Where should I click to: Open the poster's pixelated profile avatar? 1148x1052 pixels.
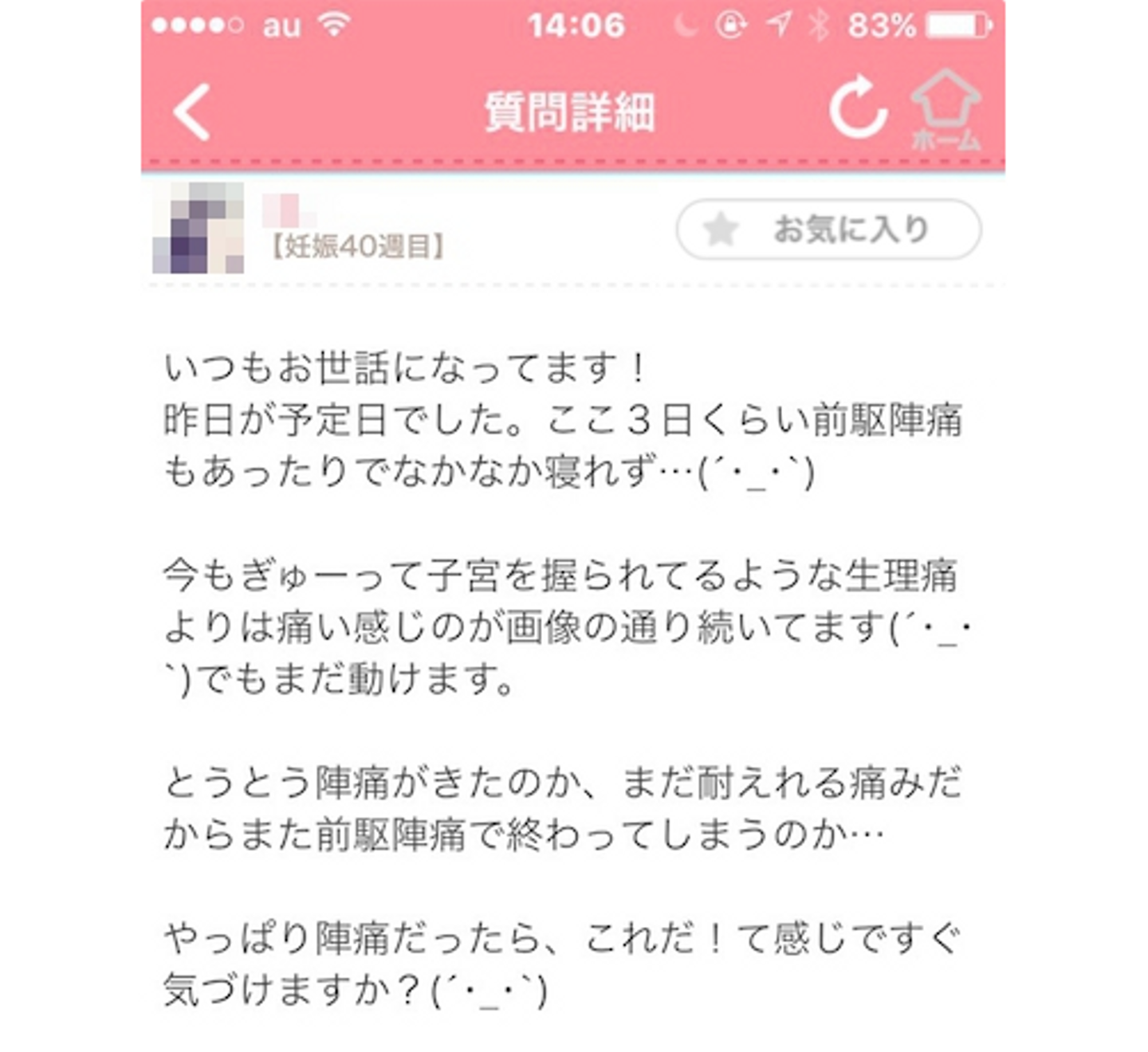(x=199, y=228)
